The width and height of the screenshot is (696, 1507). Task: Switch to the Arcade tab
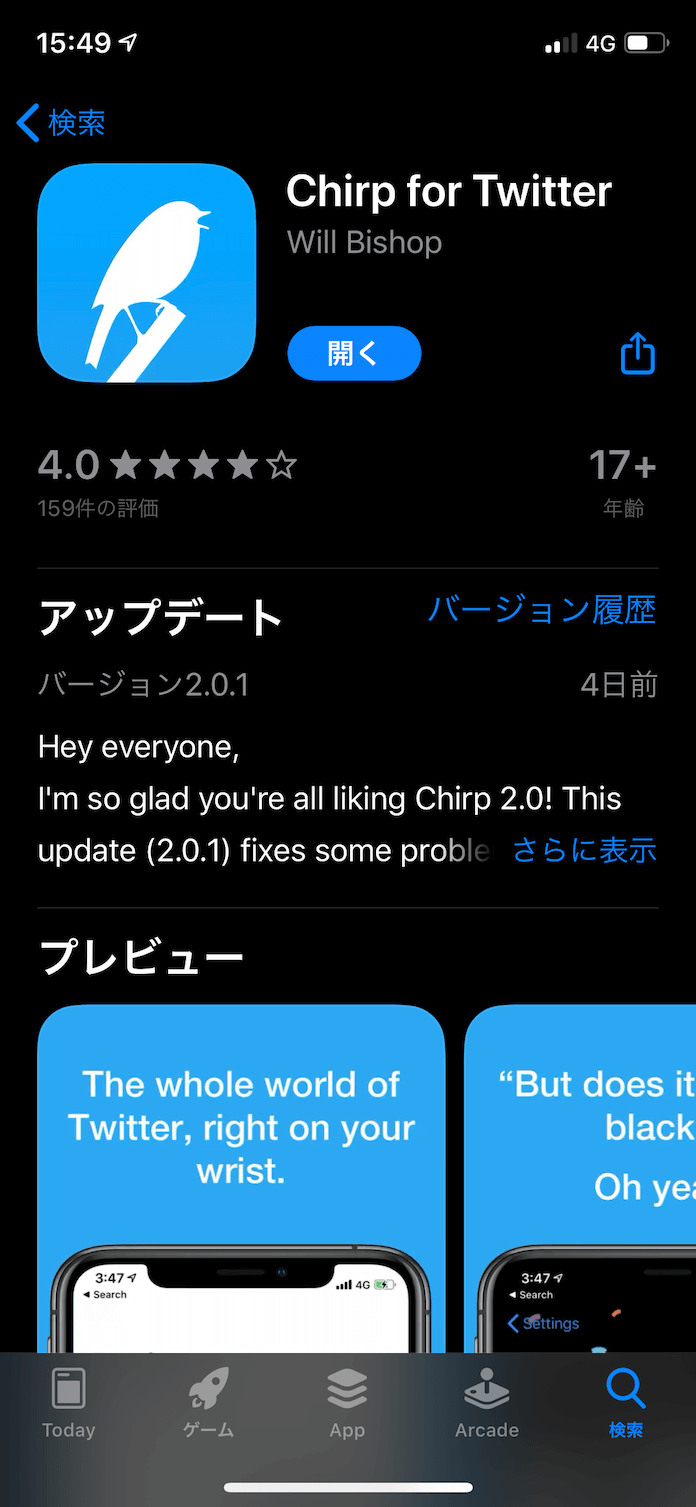click(487, 1404)
